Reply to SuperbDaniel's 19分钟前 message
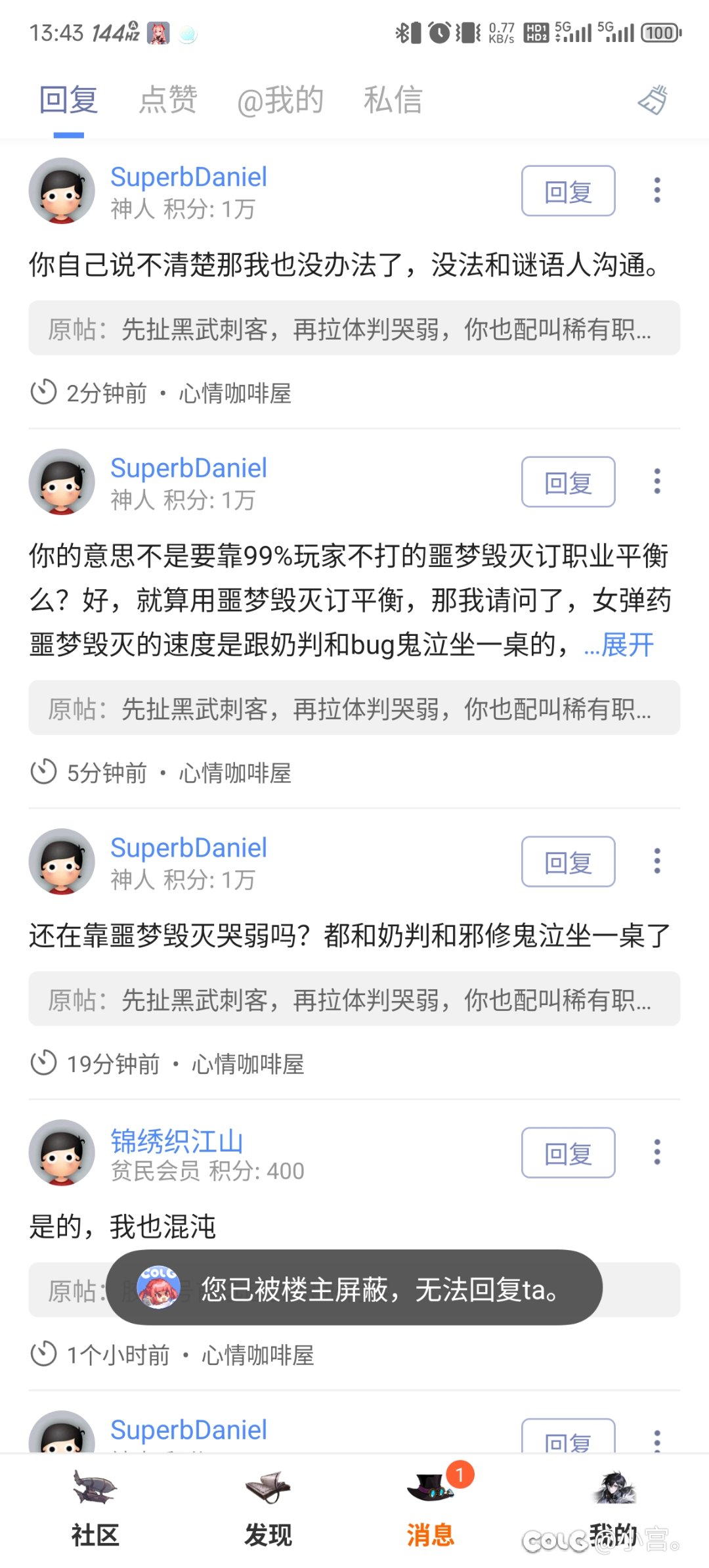The width and height of the screenshot is (709, 1568). click(568, 862)
